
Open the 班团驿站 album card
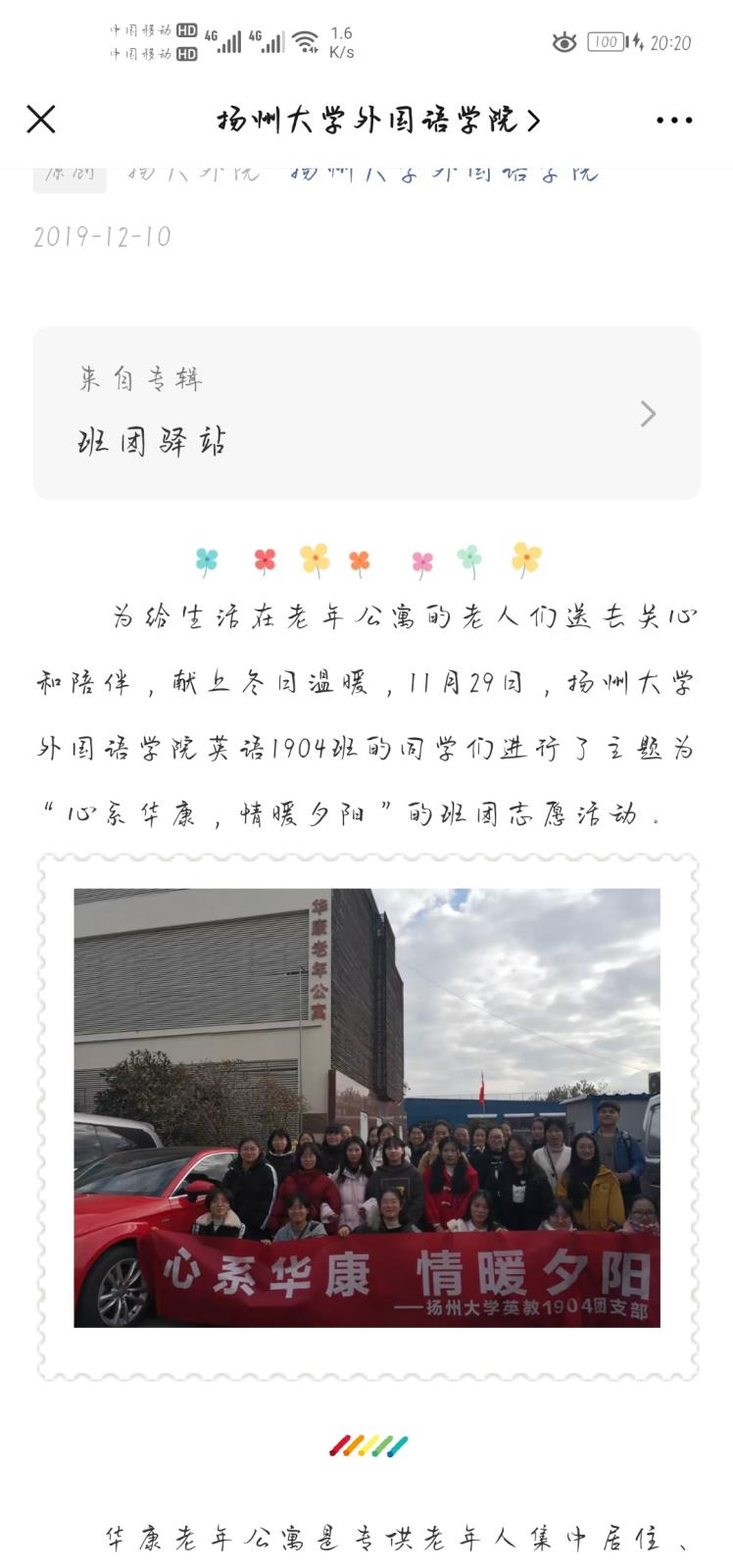tap(366, 414)
